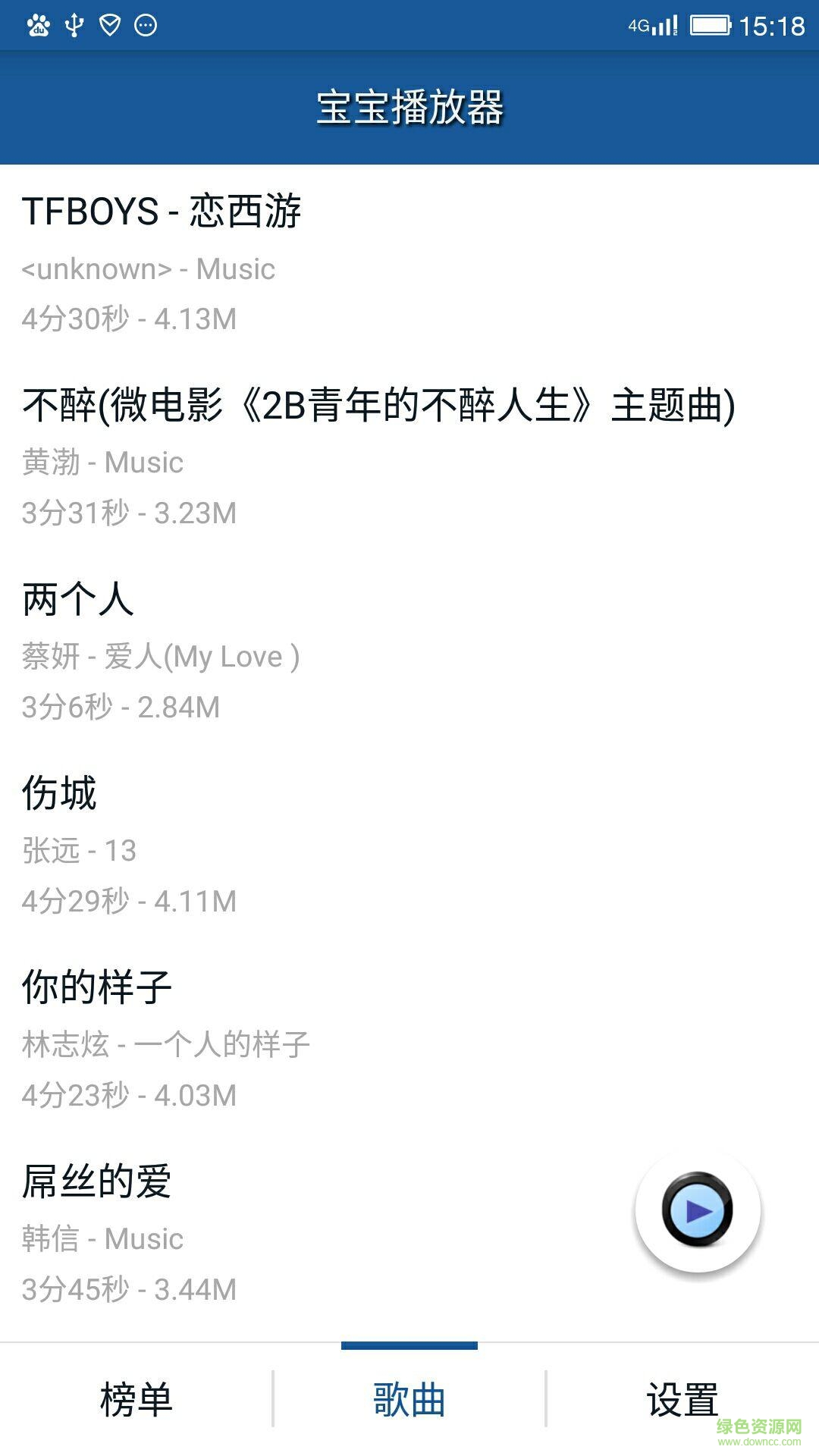Tap the circled ellipsis notification icon
The height and width of the screenshot is (1456, 819).
pyautogui.click(x=145, y=24)
